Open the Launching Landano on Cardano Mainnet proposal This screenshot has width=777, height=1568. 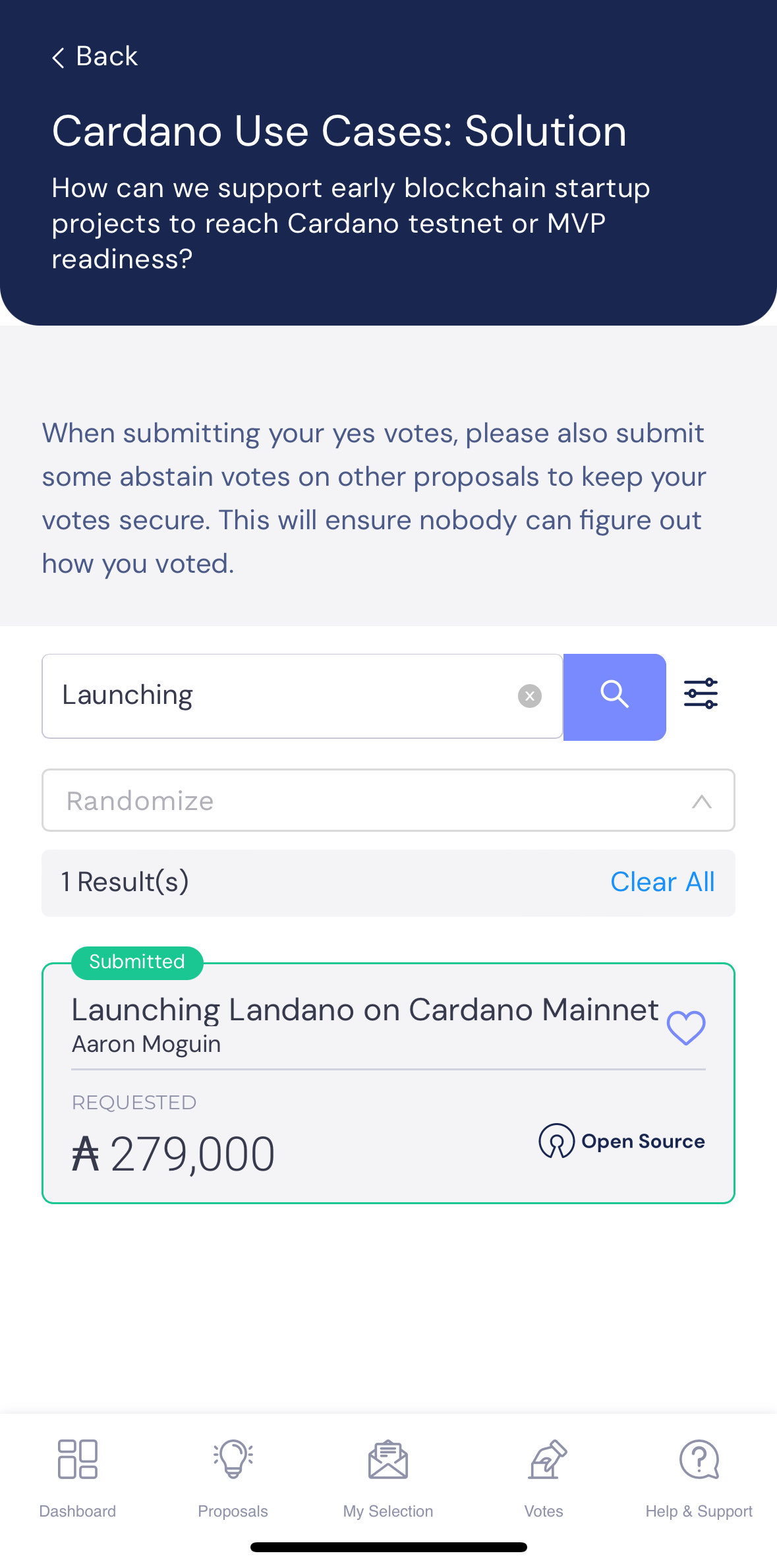click(364, 1010)
